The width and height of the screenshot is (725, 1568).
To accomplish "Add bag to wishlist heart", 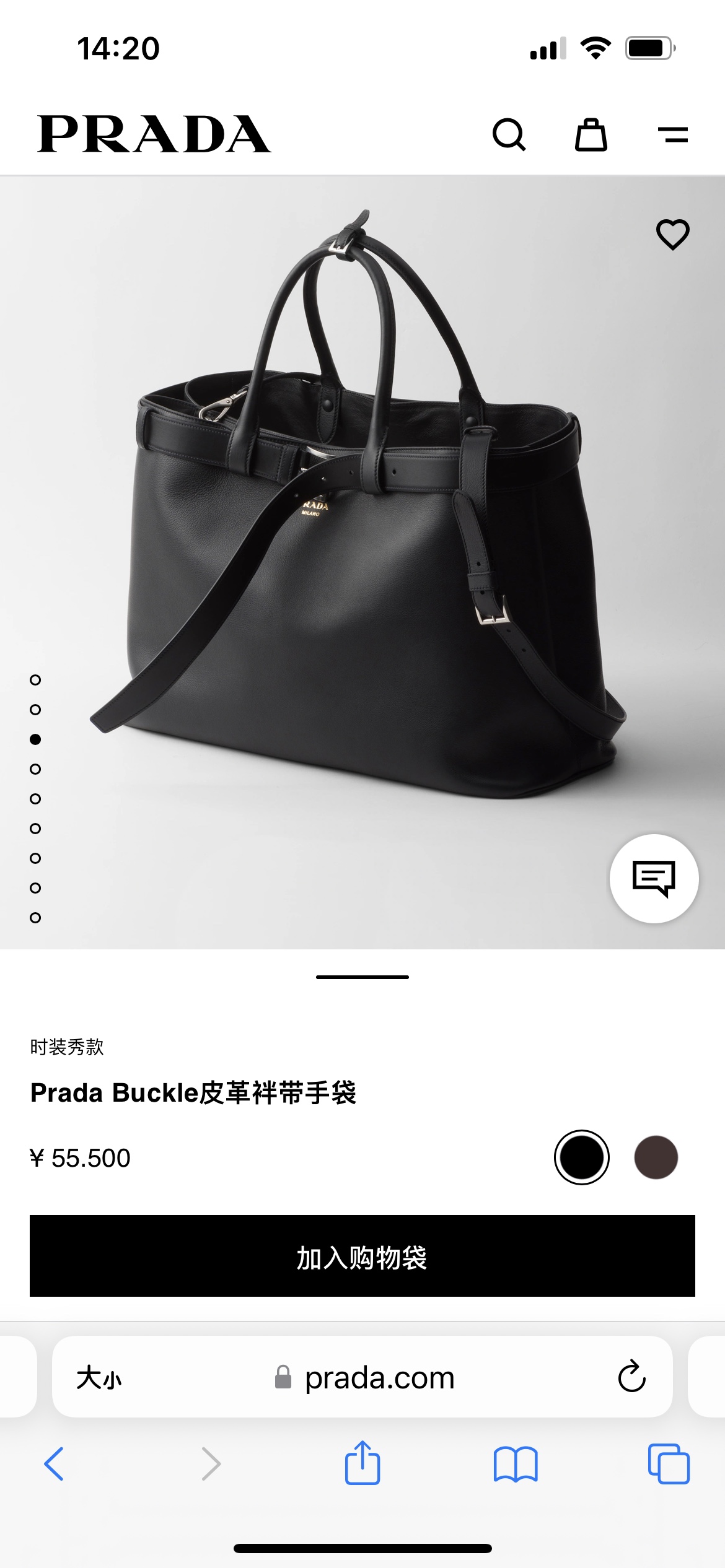I will [x=673, y=235].
